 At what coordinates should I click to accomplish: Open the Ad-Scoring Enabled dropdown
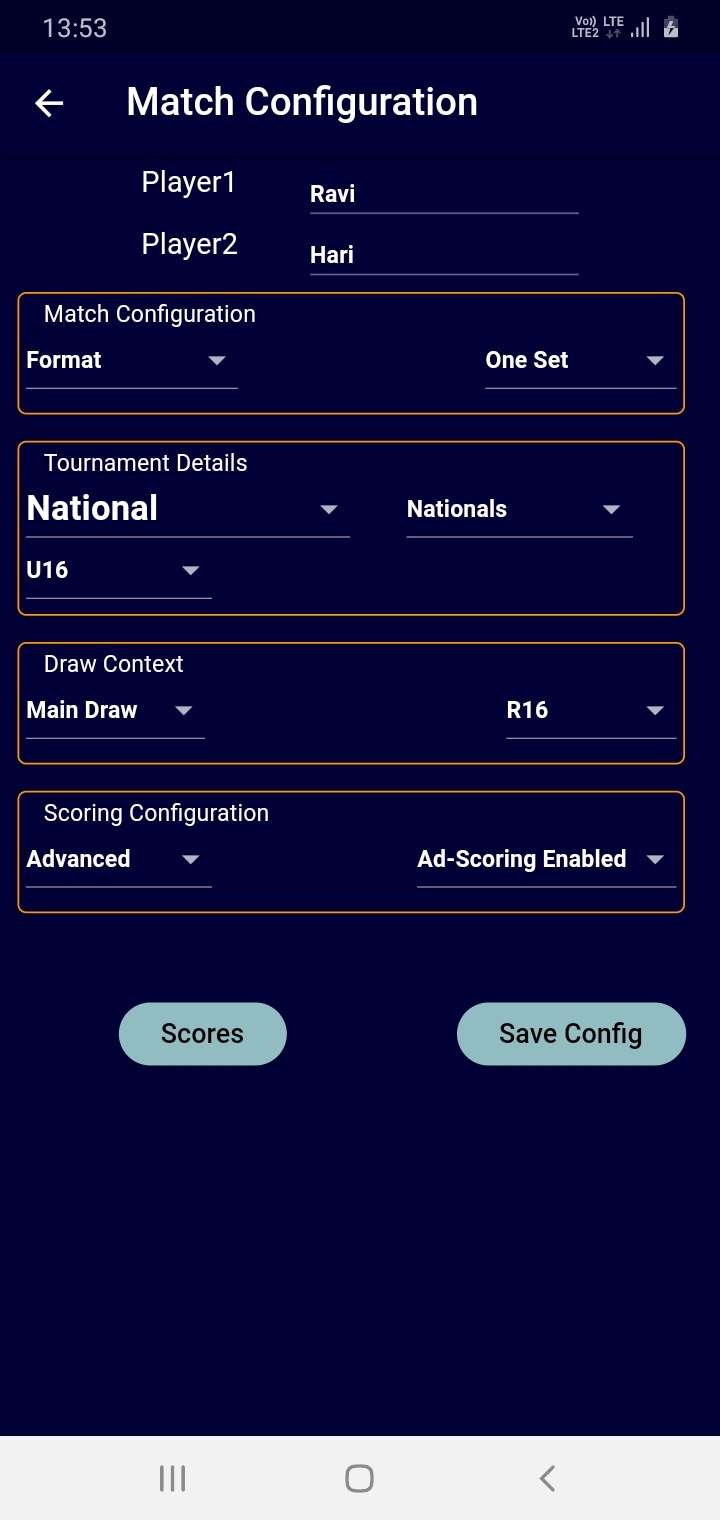tap(545, 860)
